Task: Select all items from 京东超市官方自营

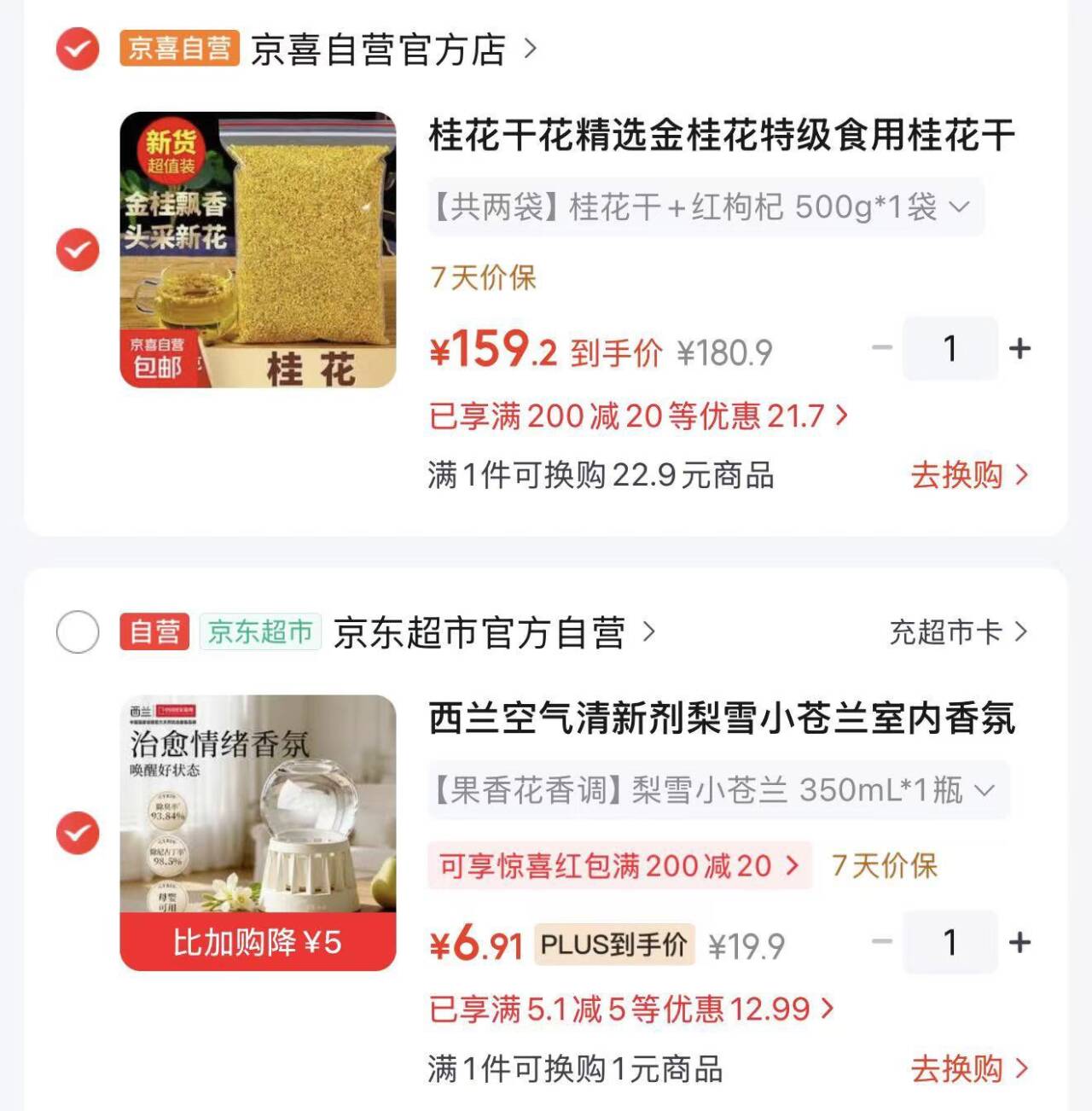Action: tap(78, 632)
